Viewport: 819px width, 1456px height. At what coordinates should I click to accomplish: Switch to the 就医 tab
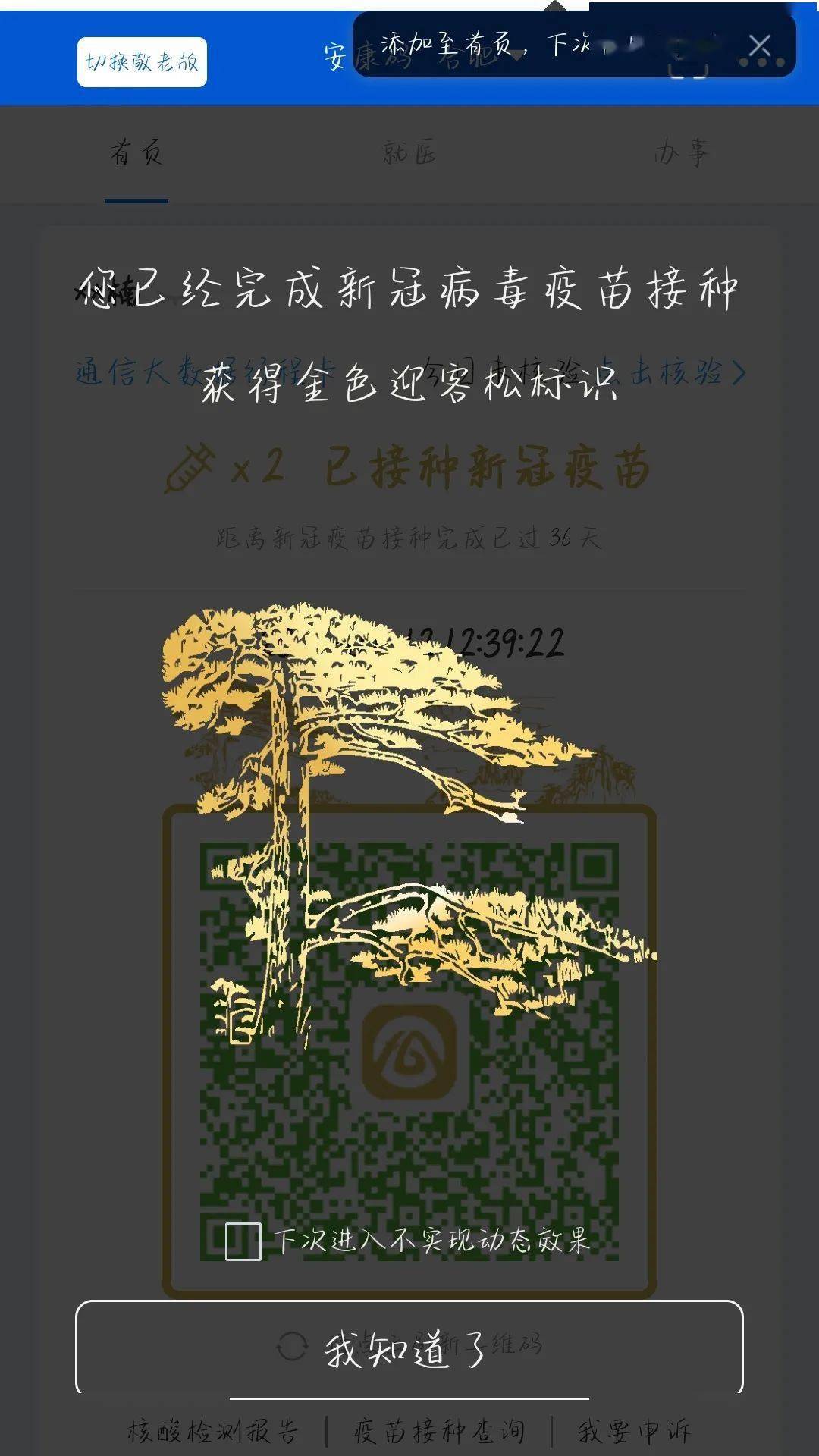click(x=409, y=153)
